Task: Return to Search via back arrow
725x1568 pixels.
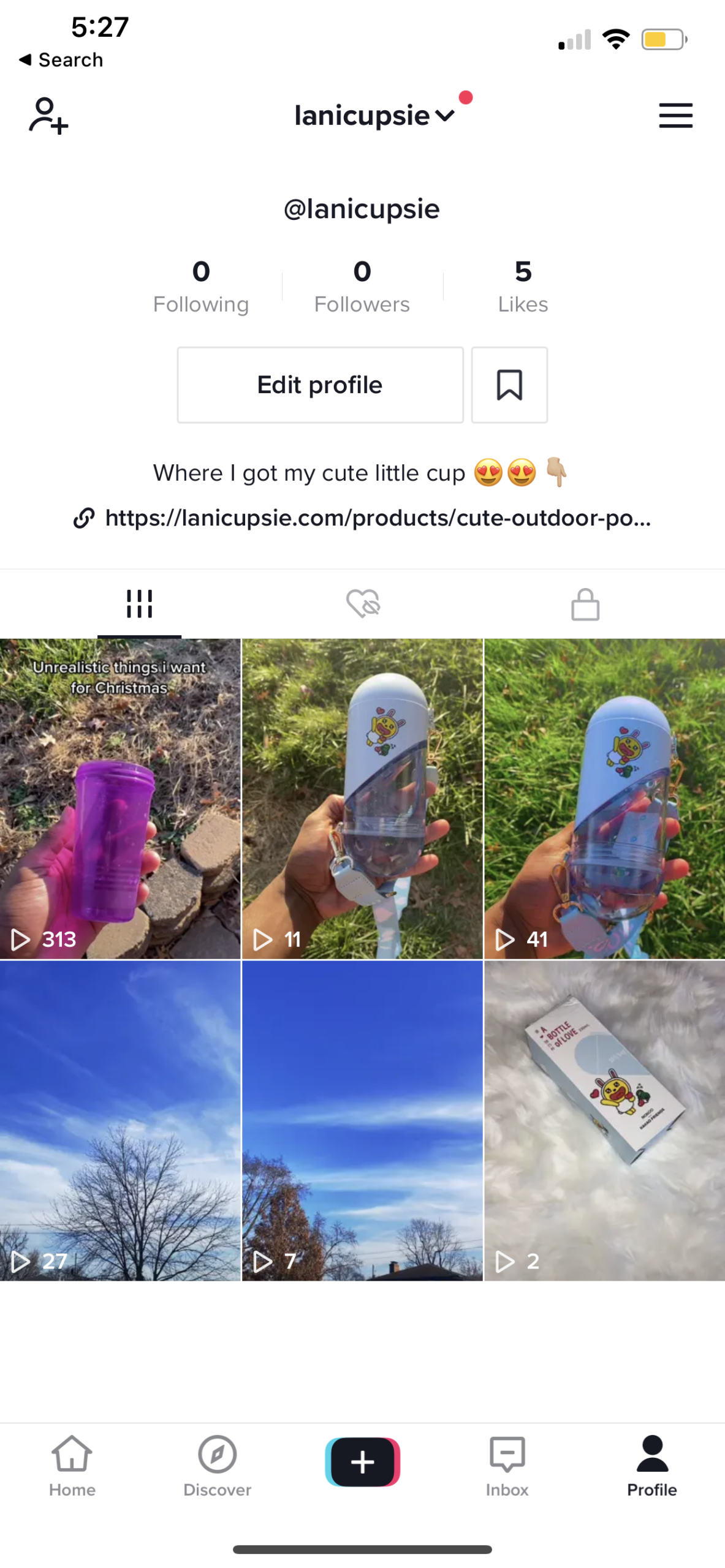Action: (60, 60)
